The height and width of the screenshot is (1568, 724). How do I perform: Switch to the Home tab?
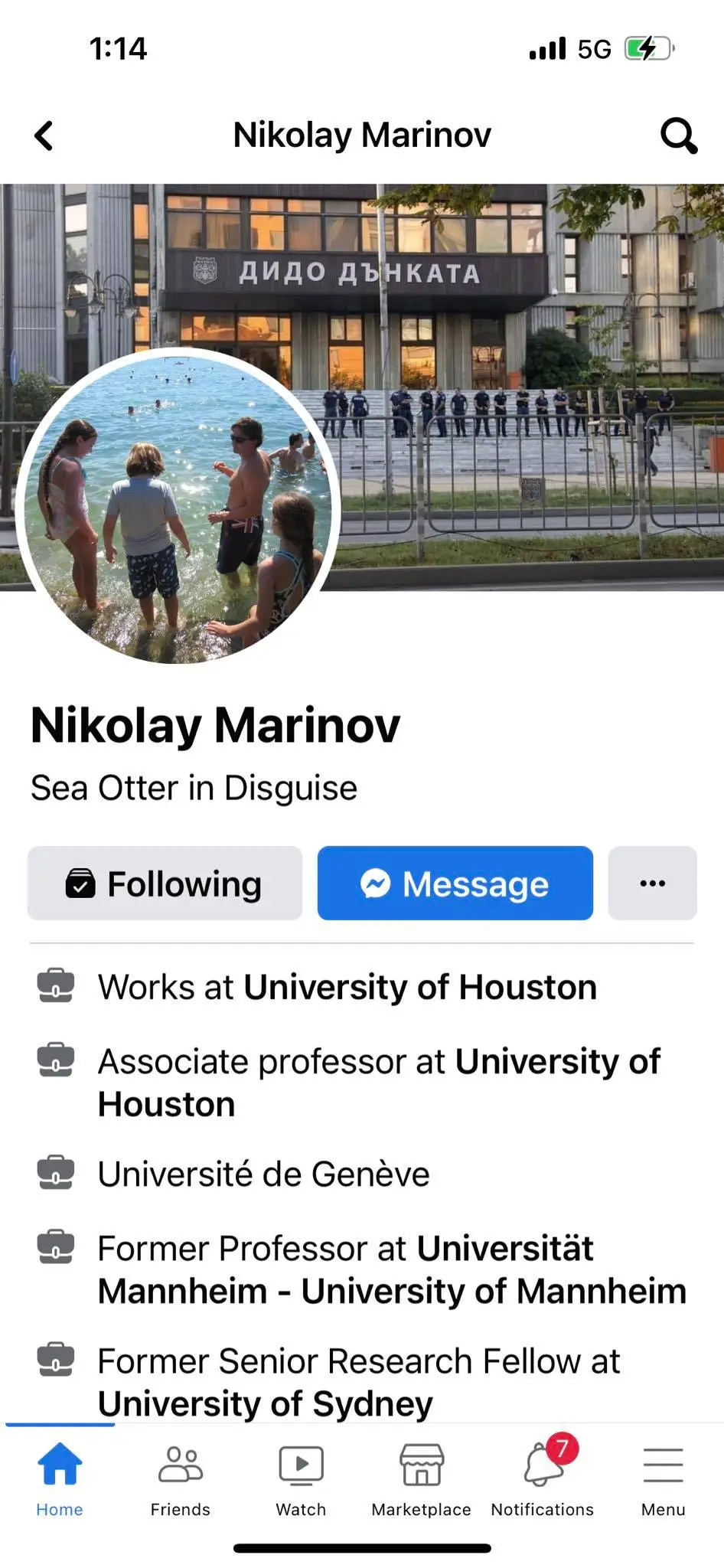60,1478
